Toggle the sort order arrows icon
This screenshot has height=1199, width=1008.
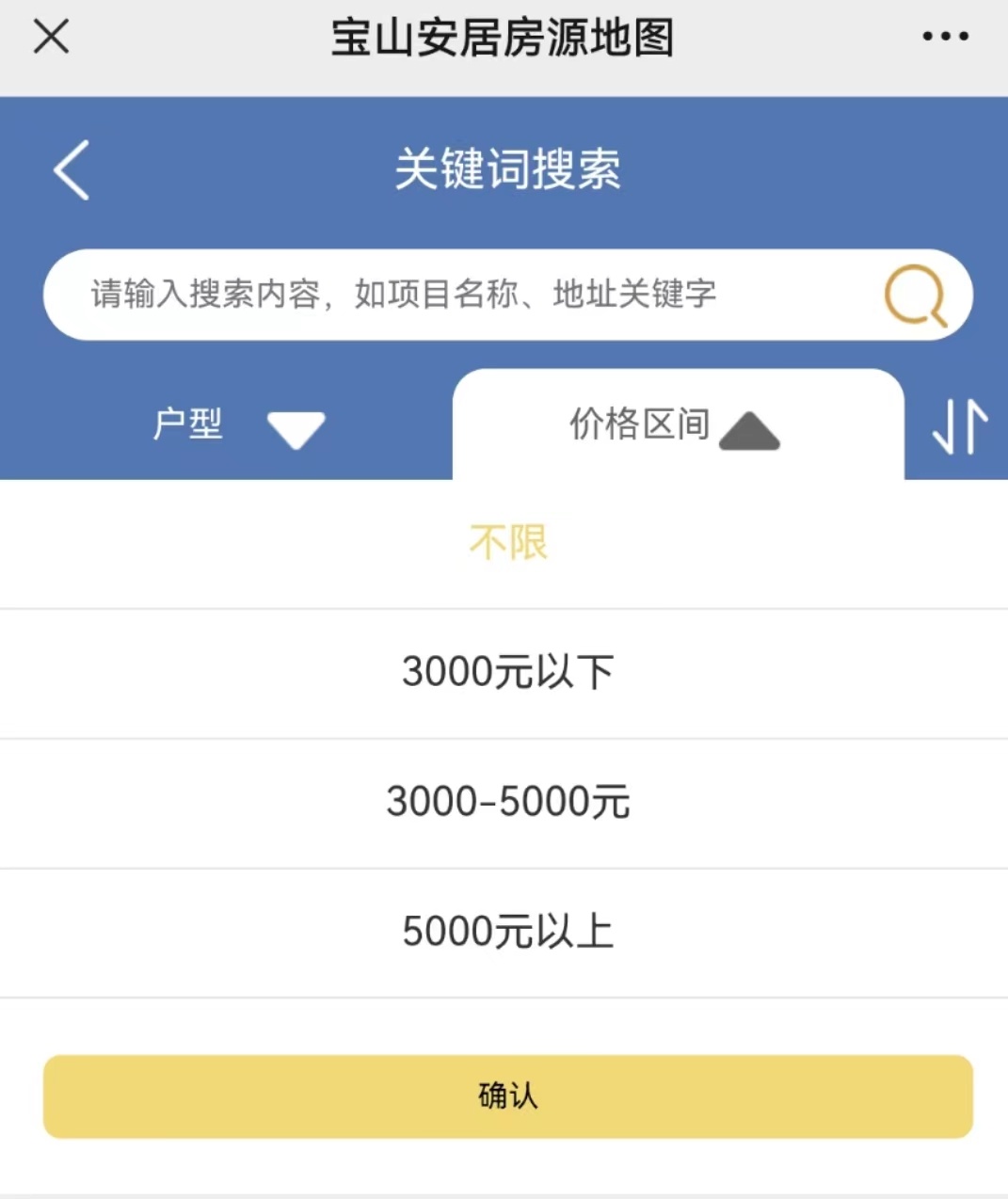click(959, 426)
